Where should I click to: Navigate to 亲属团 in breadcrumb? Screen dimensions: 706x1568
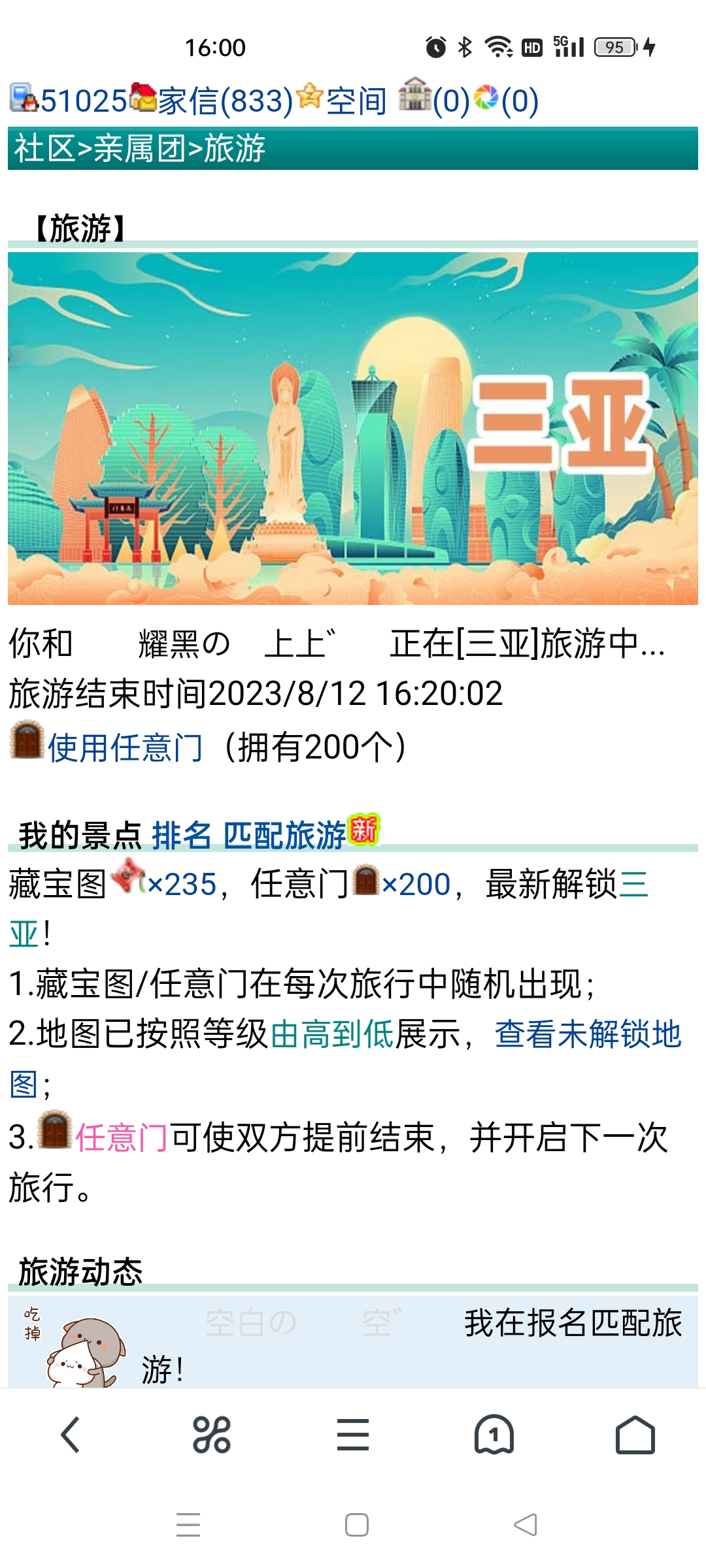coord(140,148)
